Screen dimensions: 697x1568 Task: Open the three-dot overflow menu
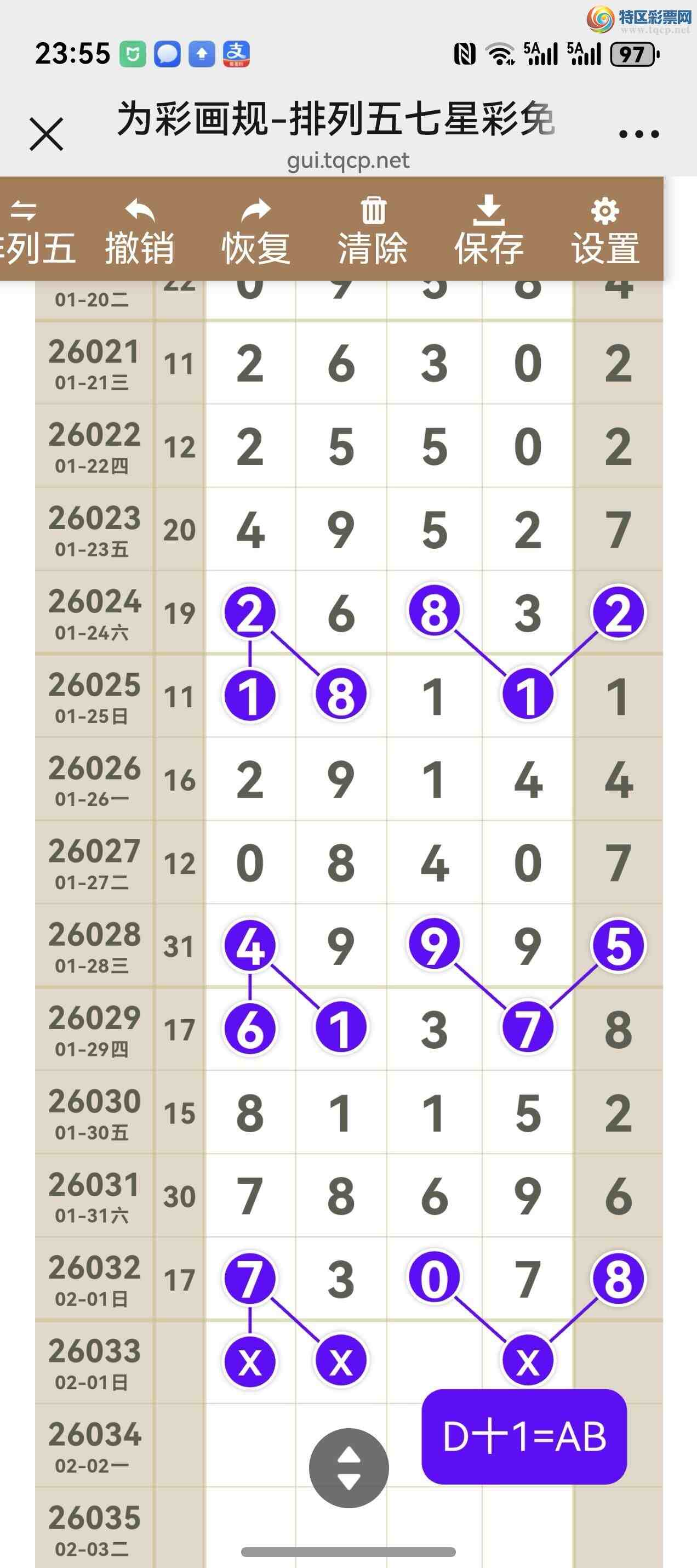click(x=638, y=134)
